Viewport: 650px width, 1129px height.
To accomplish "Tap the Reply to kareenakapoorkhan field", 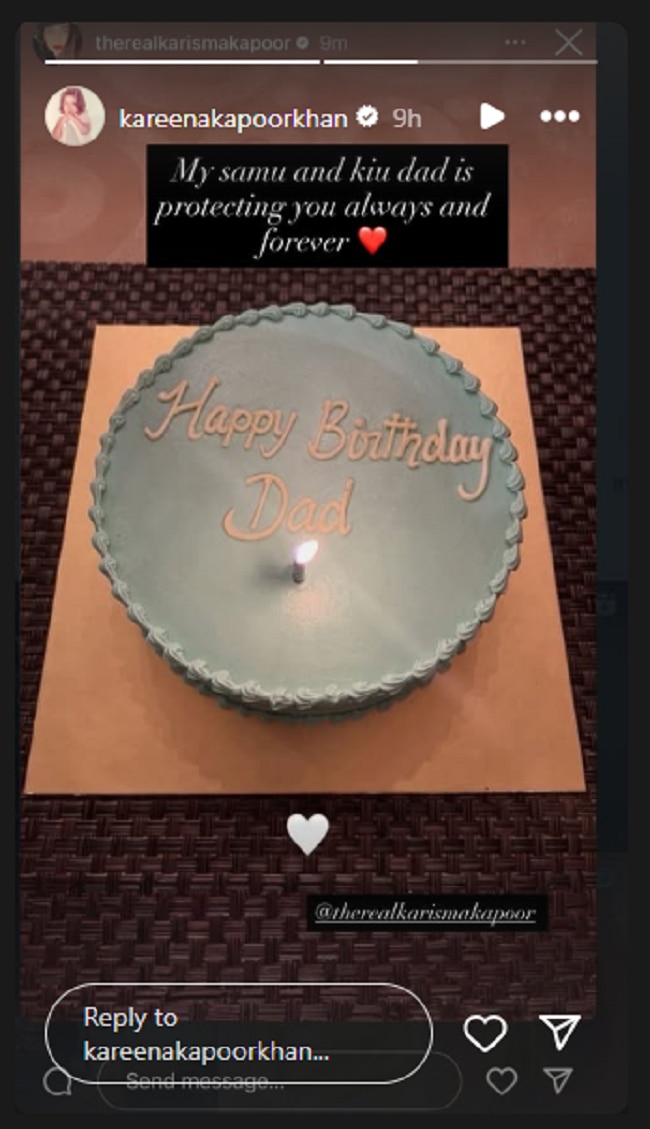I will pos(238,1033).
